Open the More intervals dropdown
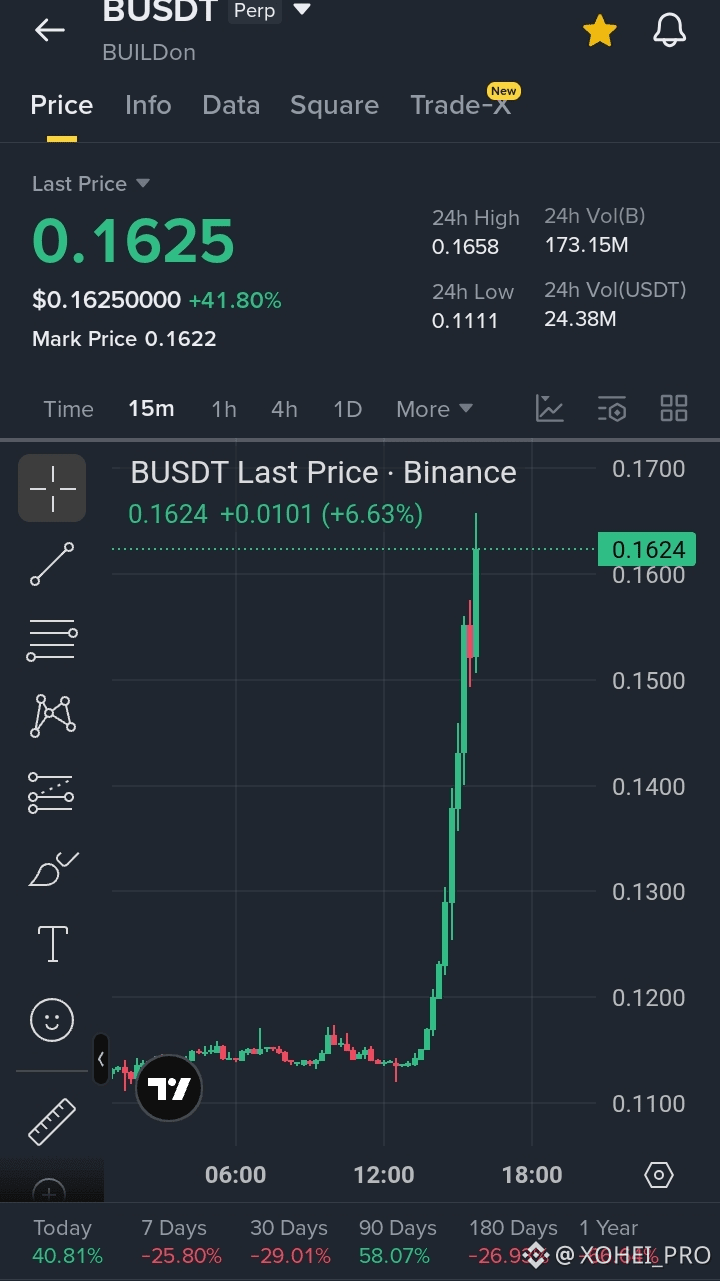This screenshot has width=720, height=1281. [x=434, y=409]
